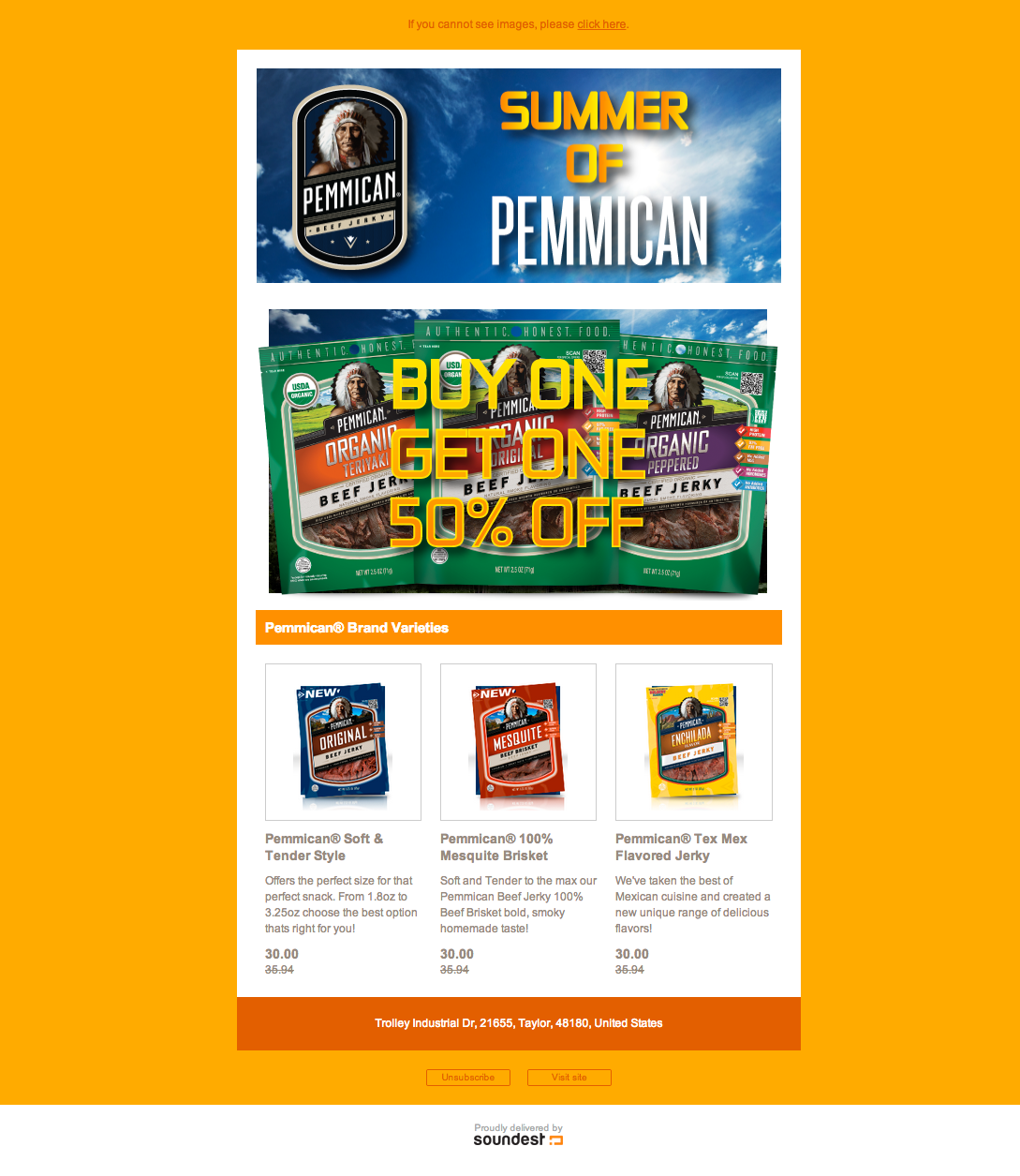Viewport: 1020px width, 1176px height.
Task: Open the Original jerky product image
Action: [343, 742]
